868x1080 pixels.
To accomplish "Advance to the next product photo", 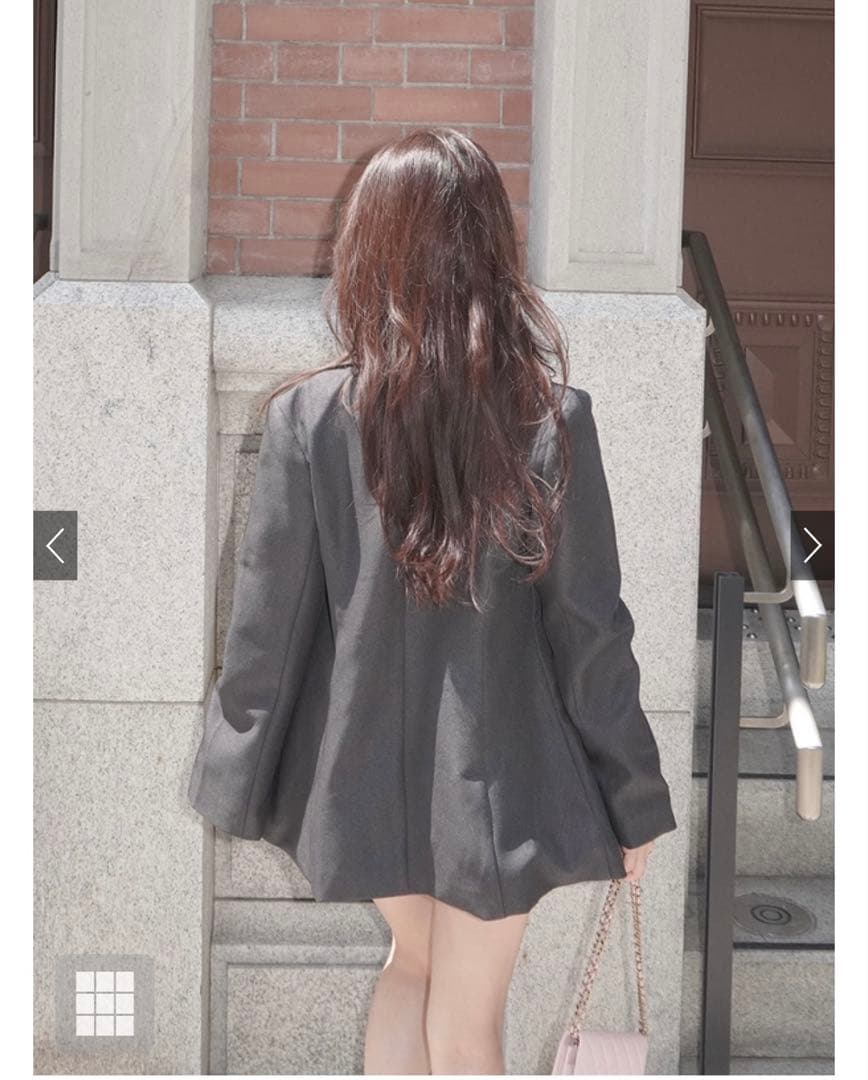I will click(813, 546).
